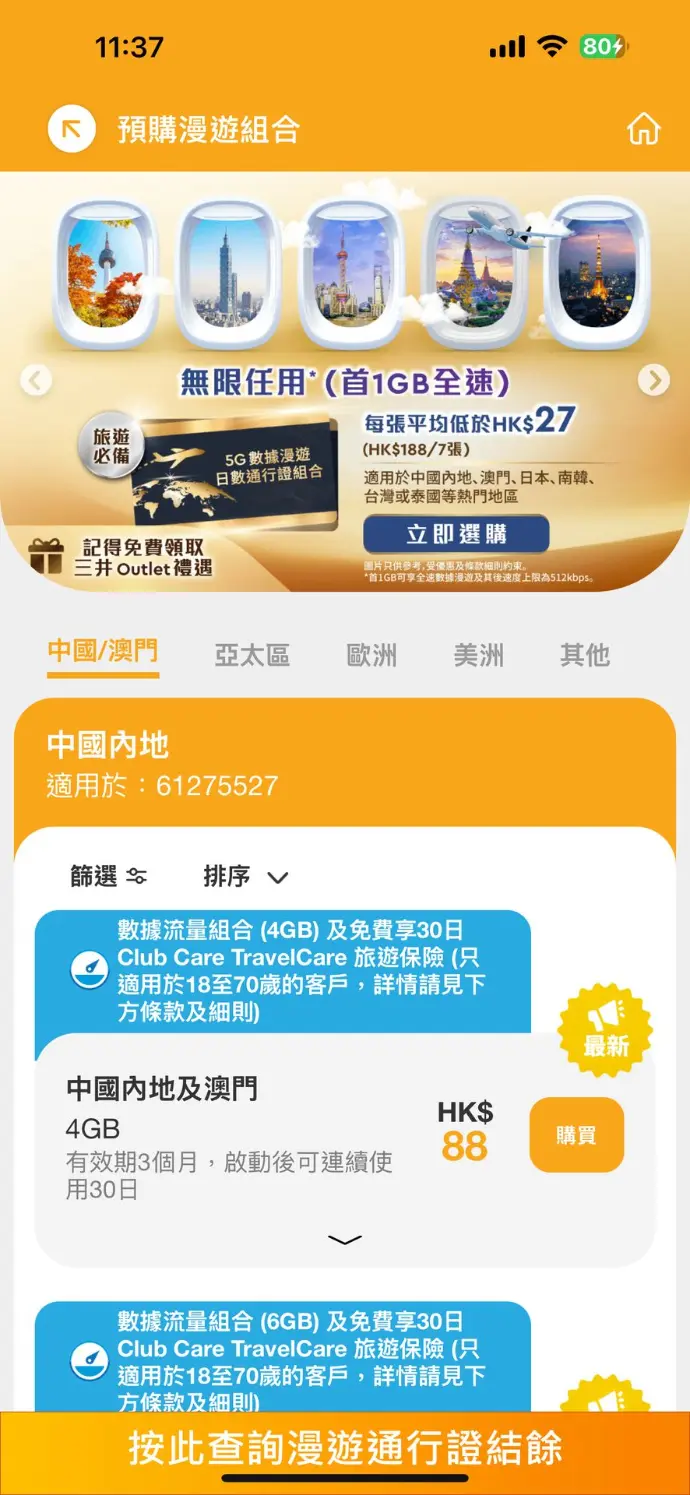
Task: Select the 中國/澳門 tab
Action: 103,653
